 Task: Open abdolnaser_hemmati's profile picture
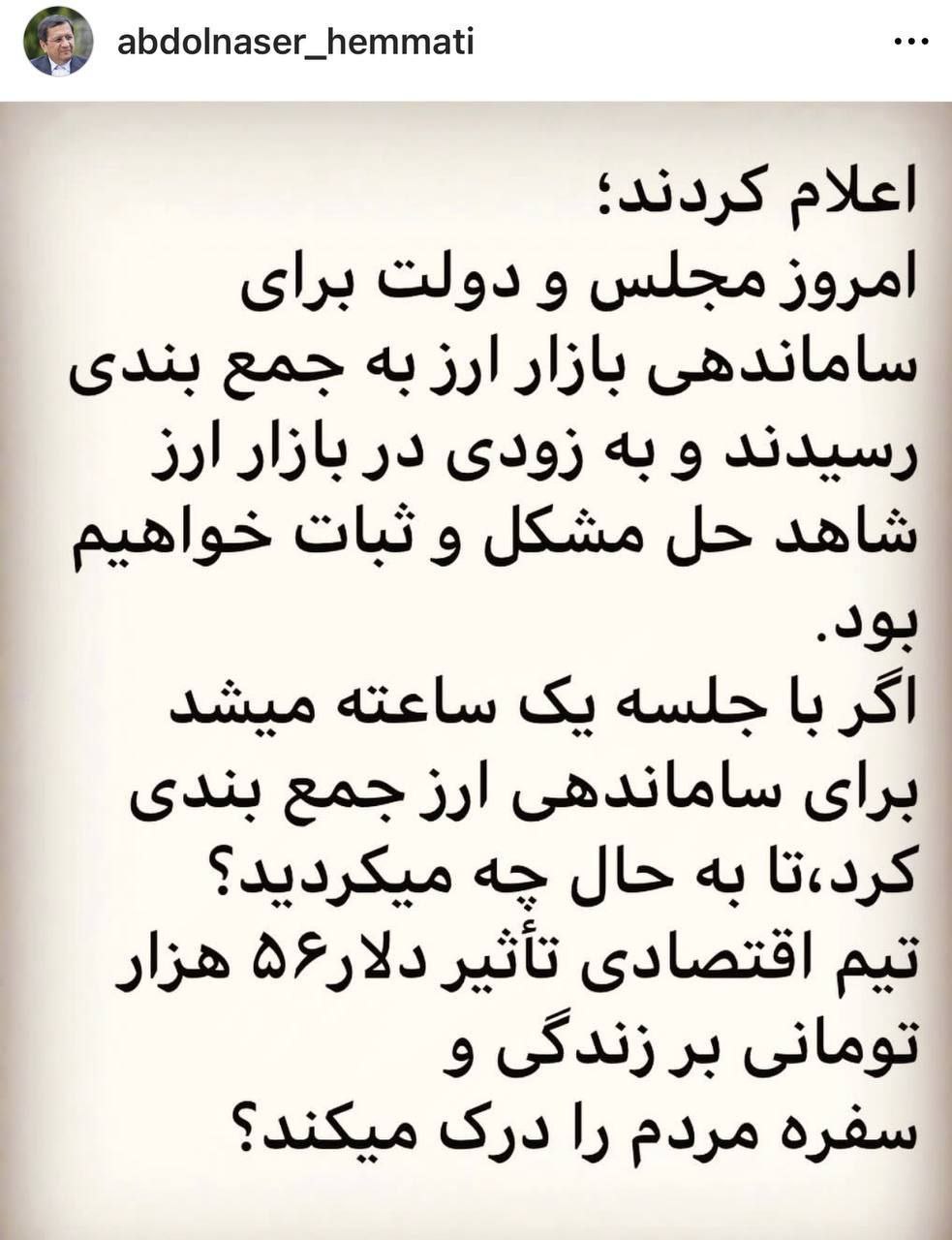pyautogui.click(x=59, y=44)
